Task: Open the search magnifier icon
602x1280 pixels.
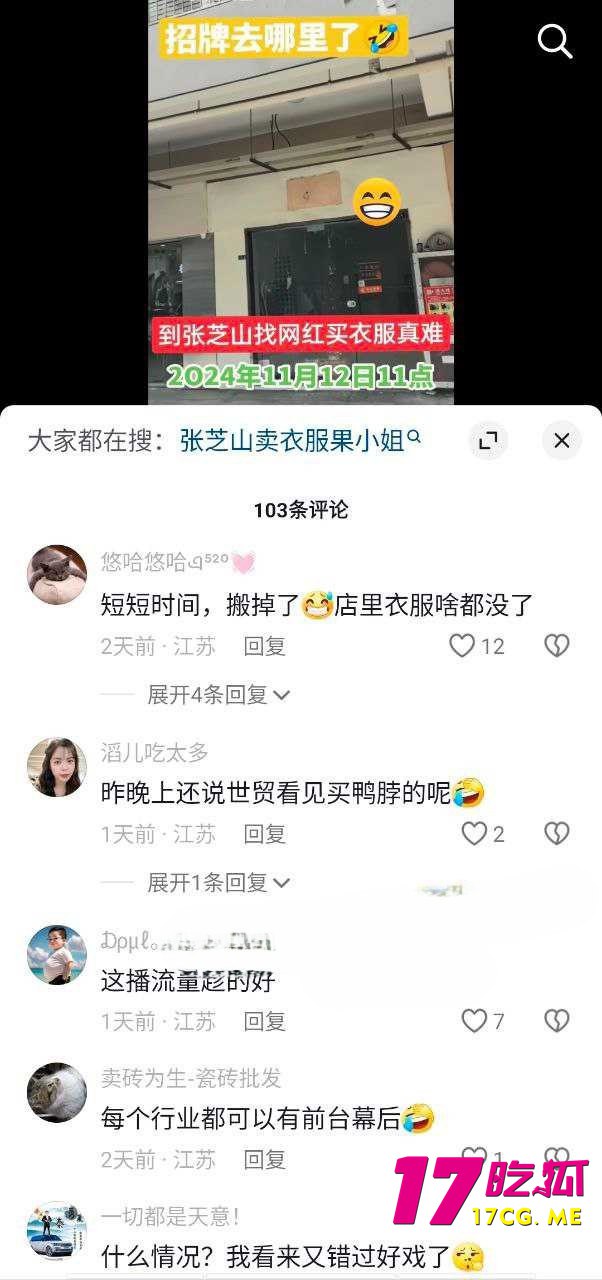Action: click(555, 41)
